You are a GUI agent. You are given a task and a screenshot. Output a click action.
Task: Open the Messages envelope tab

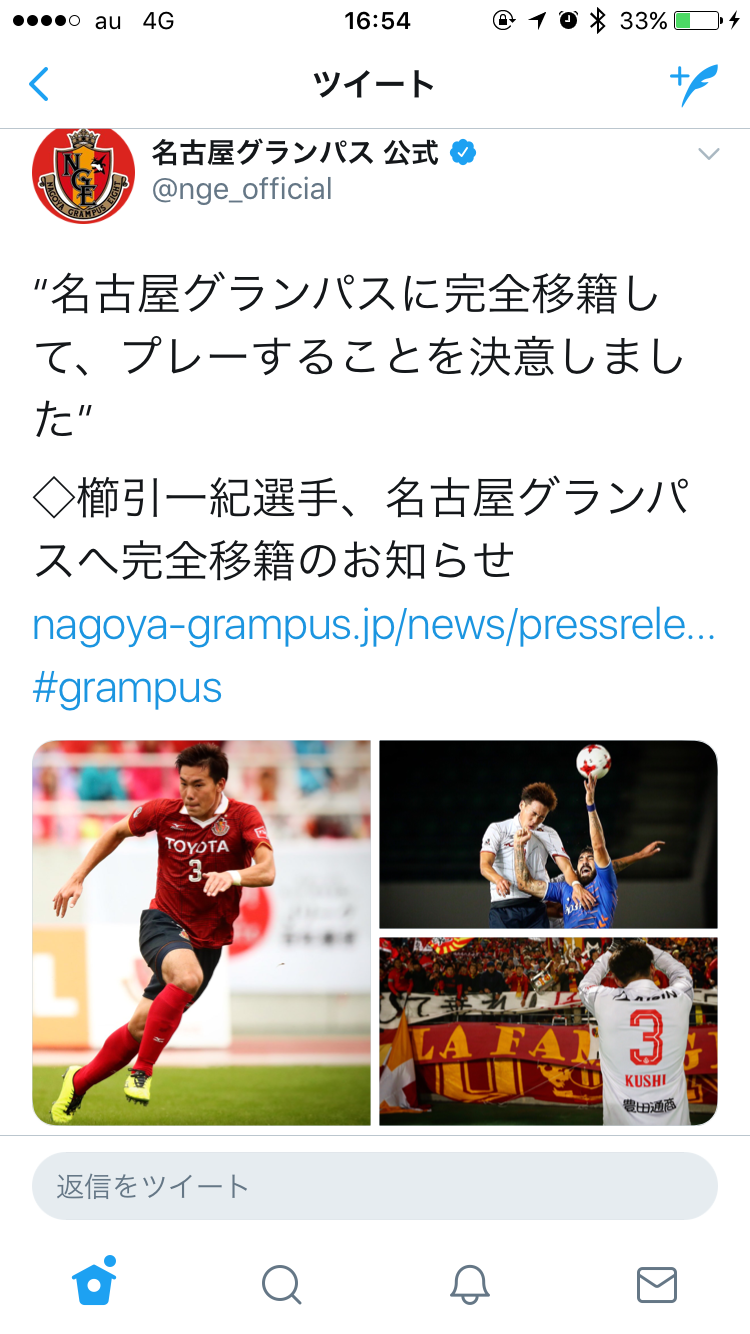[x=657, y=1284]
